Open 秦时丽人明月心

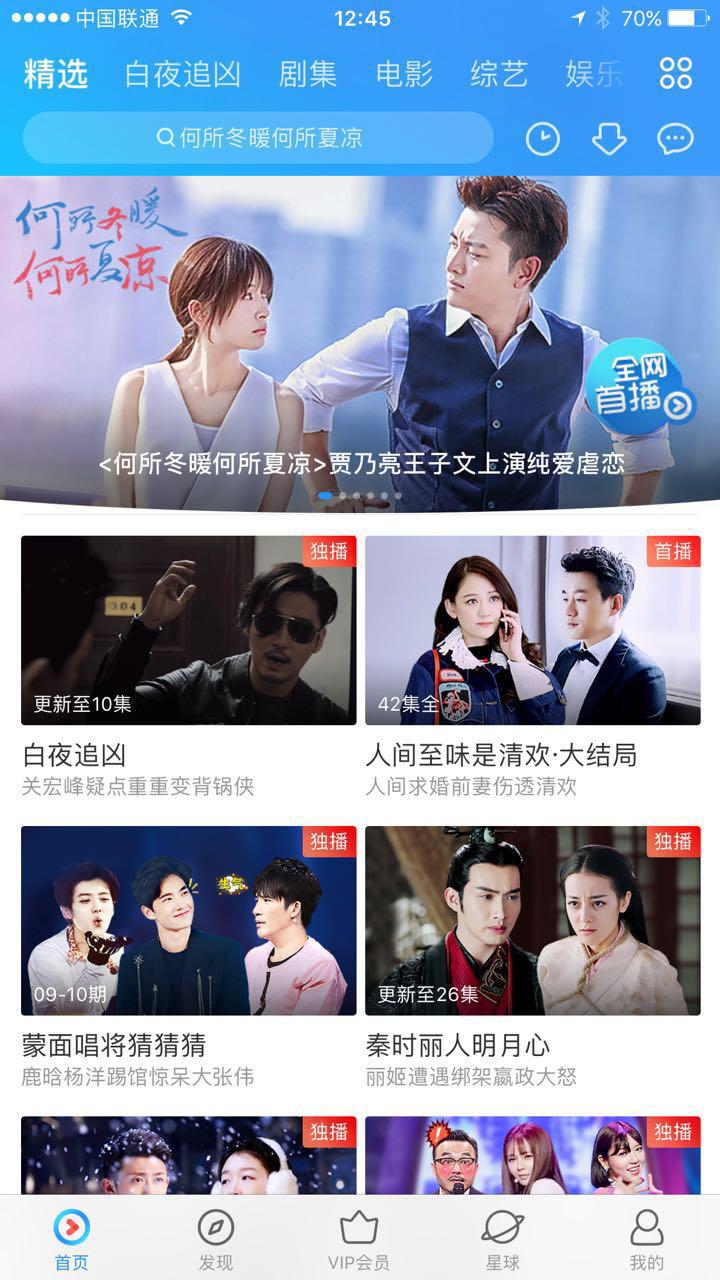[x=534, y=921]
